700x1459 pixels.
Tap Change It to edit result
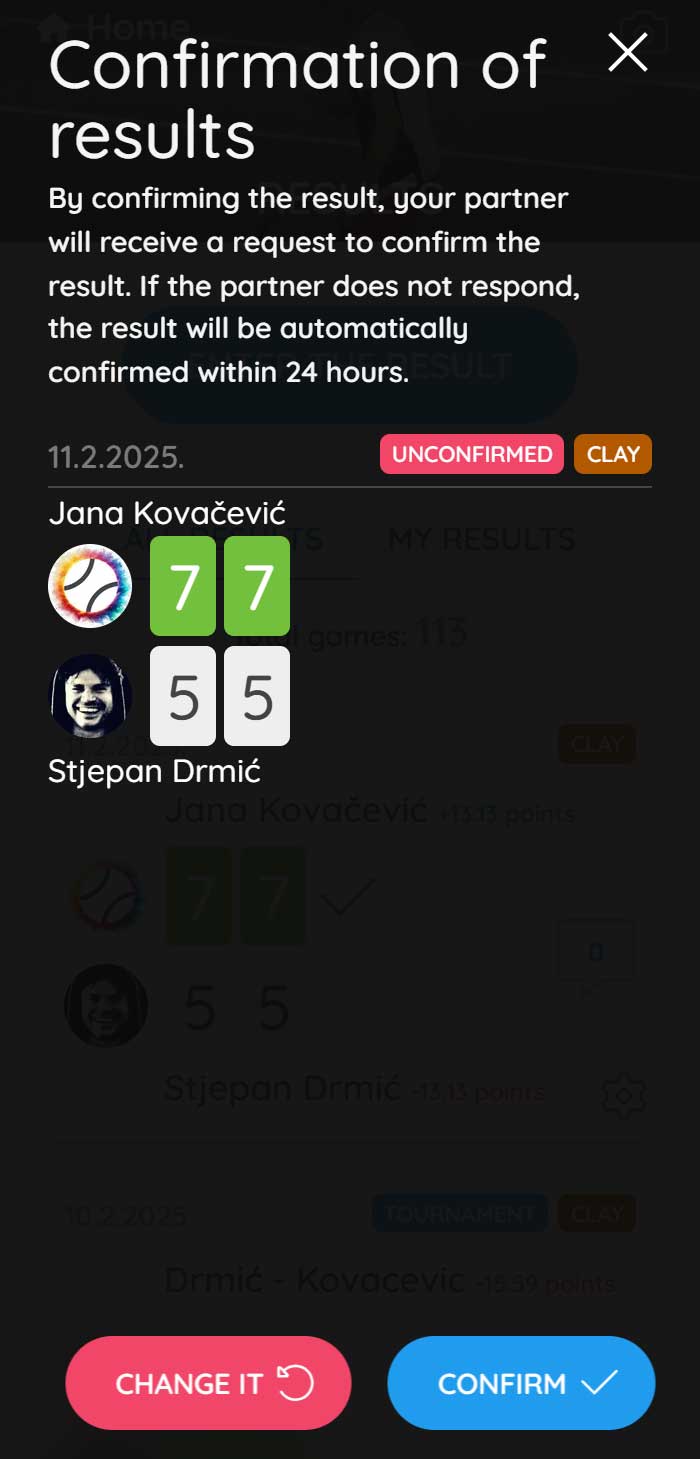[208, 1383]
